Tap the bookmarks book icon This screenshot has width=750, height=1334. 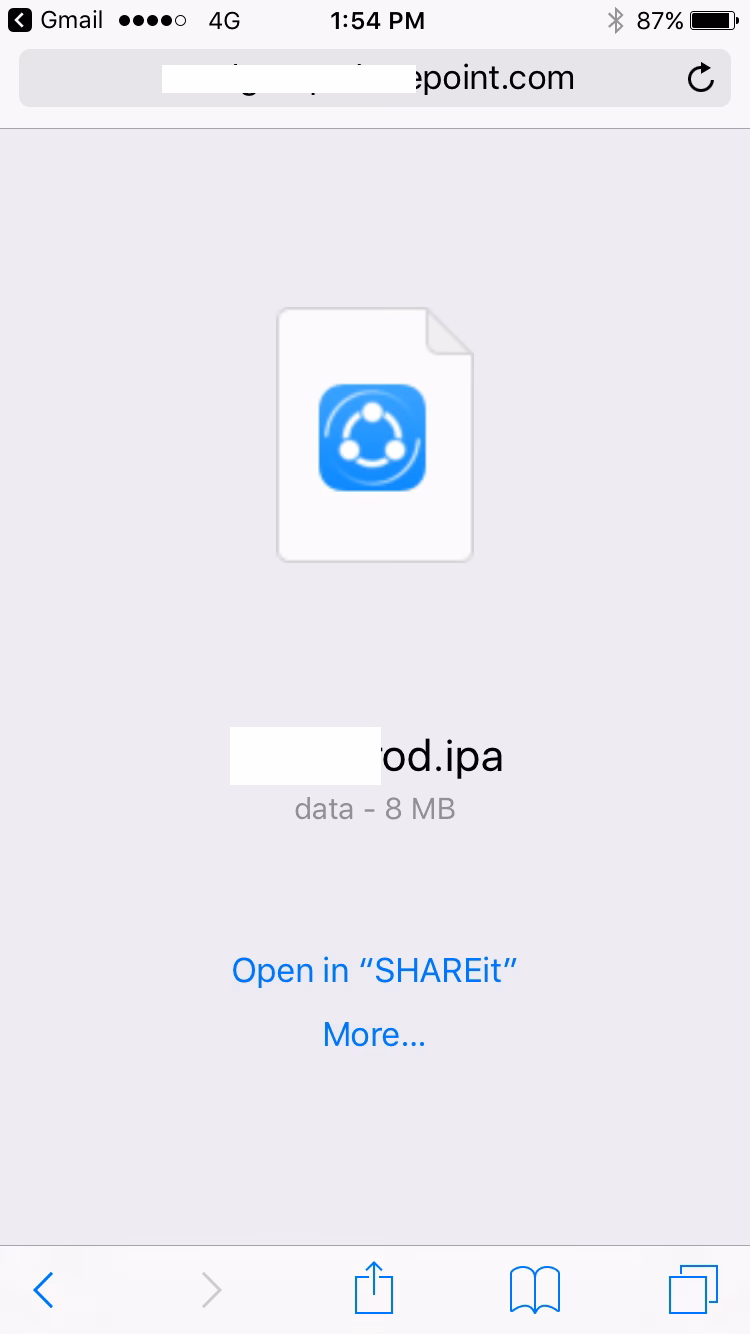[533, 1289]
